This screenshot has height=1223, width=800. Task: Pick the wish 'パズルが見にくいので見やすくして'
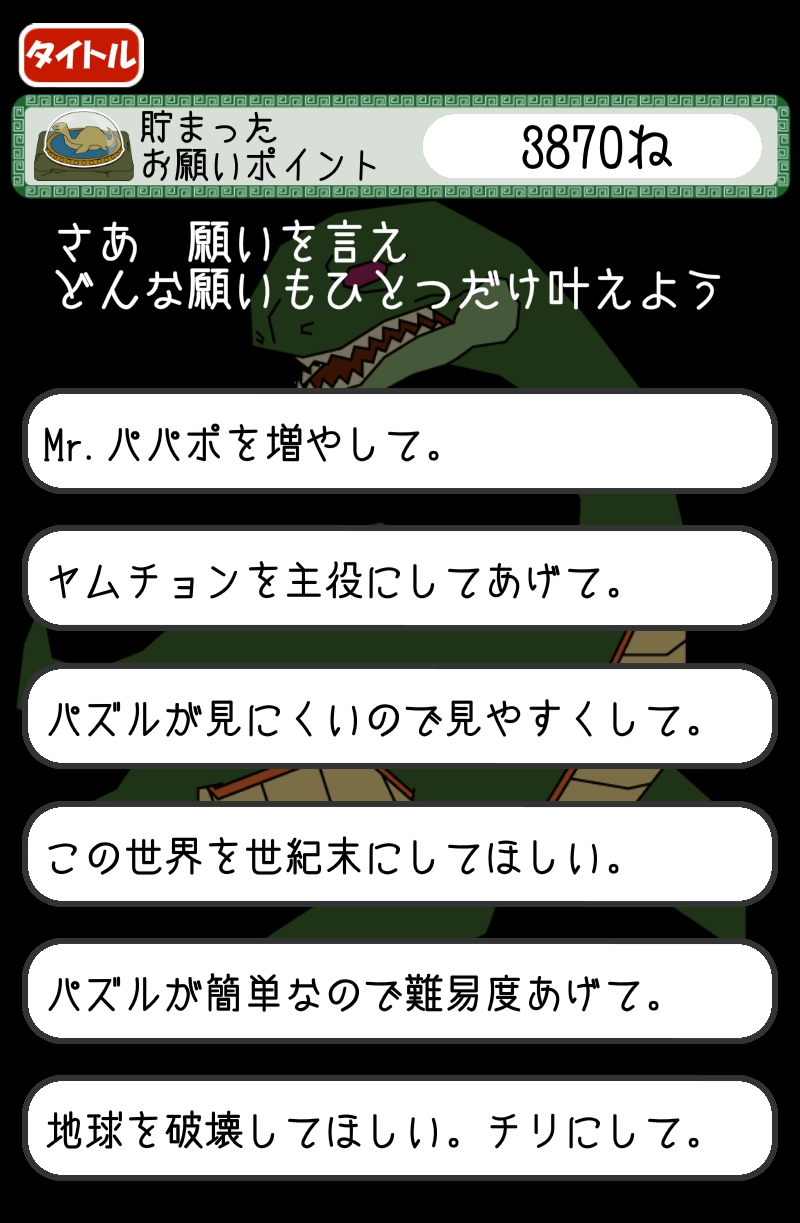coord(399,716)
